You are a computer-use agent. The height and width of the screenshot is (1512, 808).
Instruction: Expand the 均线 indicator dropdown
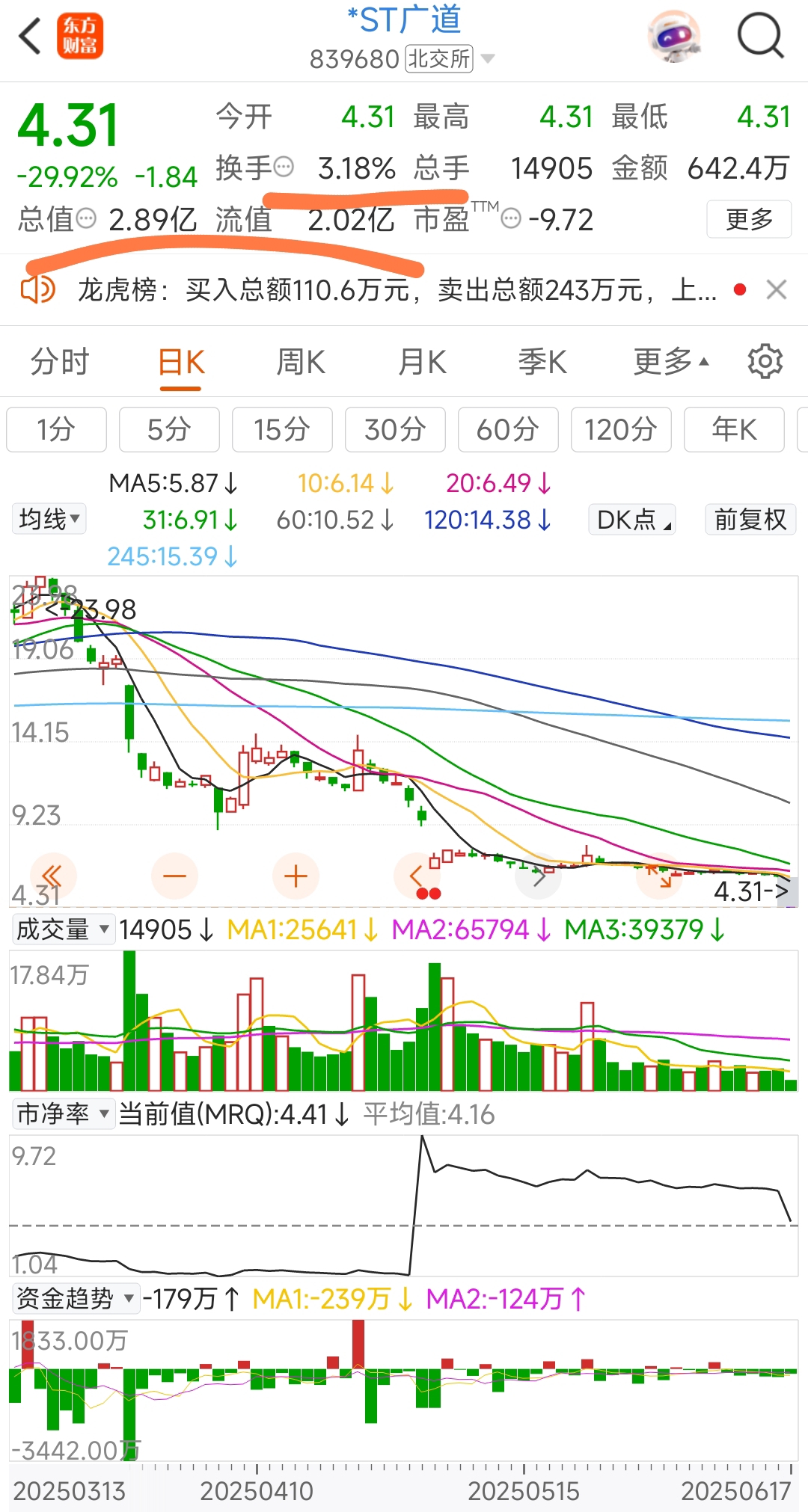coord(49,519)
